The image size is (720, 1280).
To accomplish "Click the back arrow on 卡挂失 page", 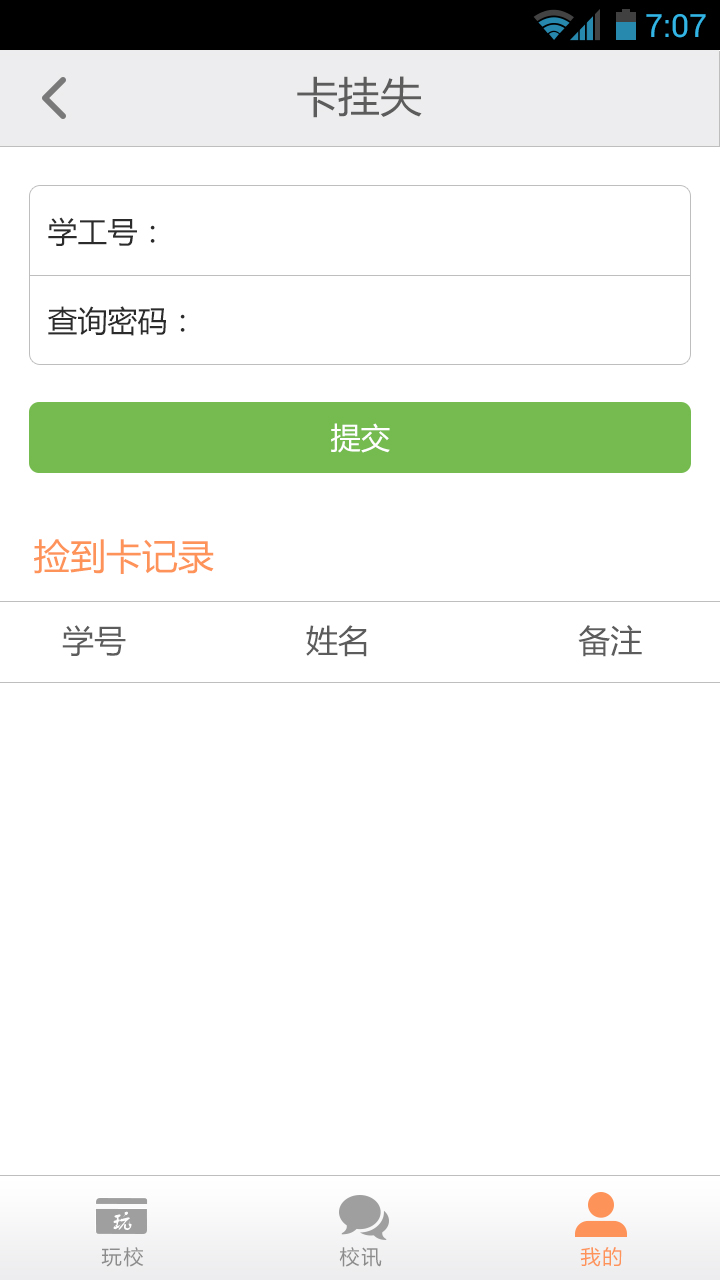I will click(x=54, y=97).
